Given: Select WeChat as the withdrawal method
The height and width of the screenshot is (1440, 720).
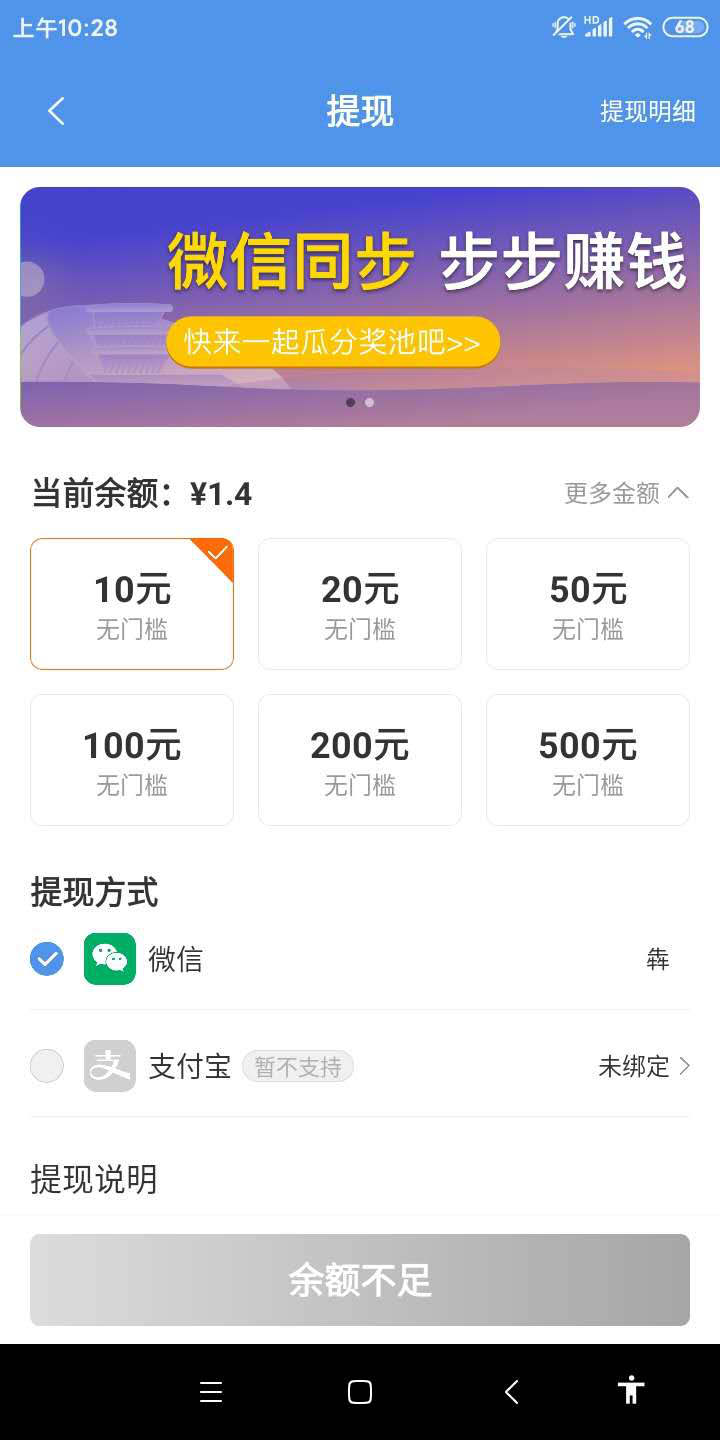Looking at the screenshot, I should [x=46, y=958].
